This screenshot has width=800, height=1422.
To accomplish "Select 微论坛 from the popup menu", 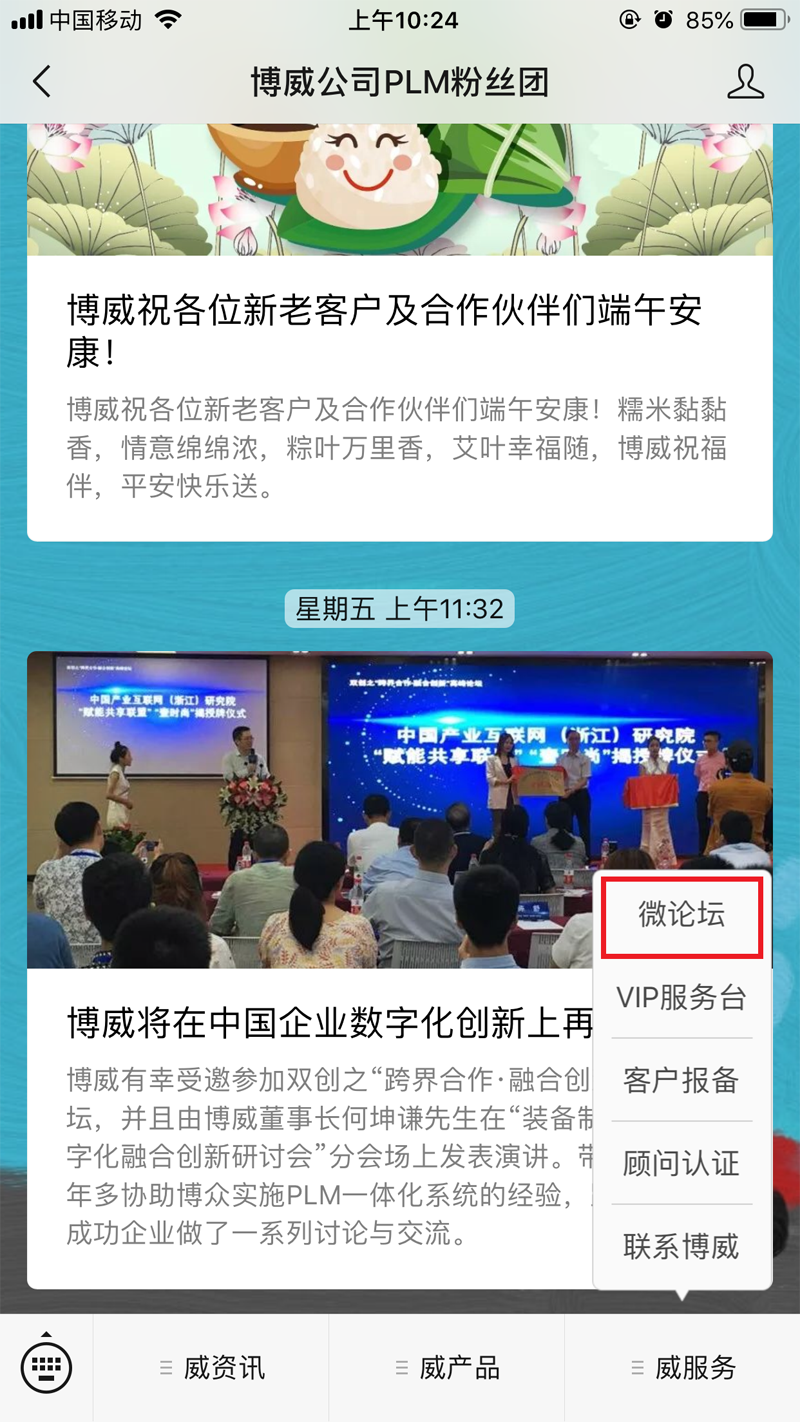I will (682, 915).
